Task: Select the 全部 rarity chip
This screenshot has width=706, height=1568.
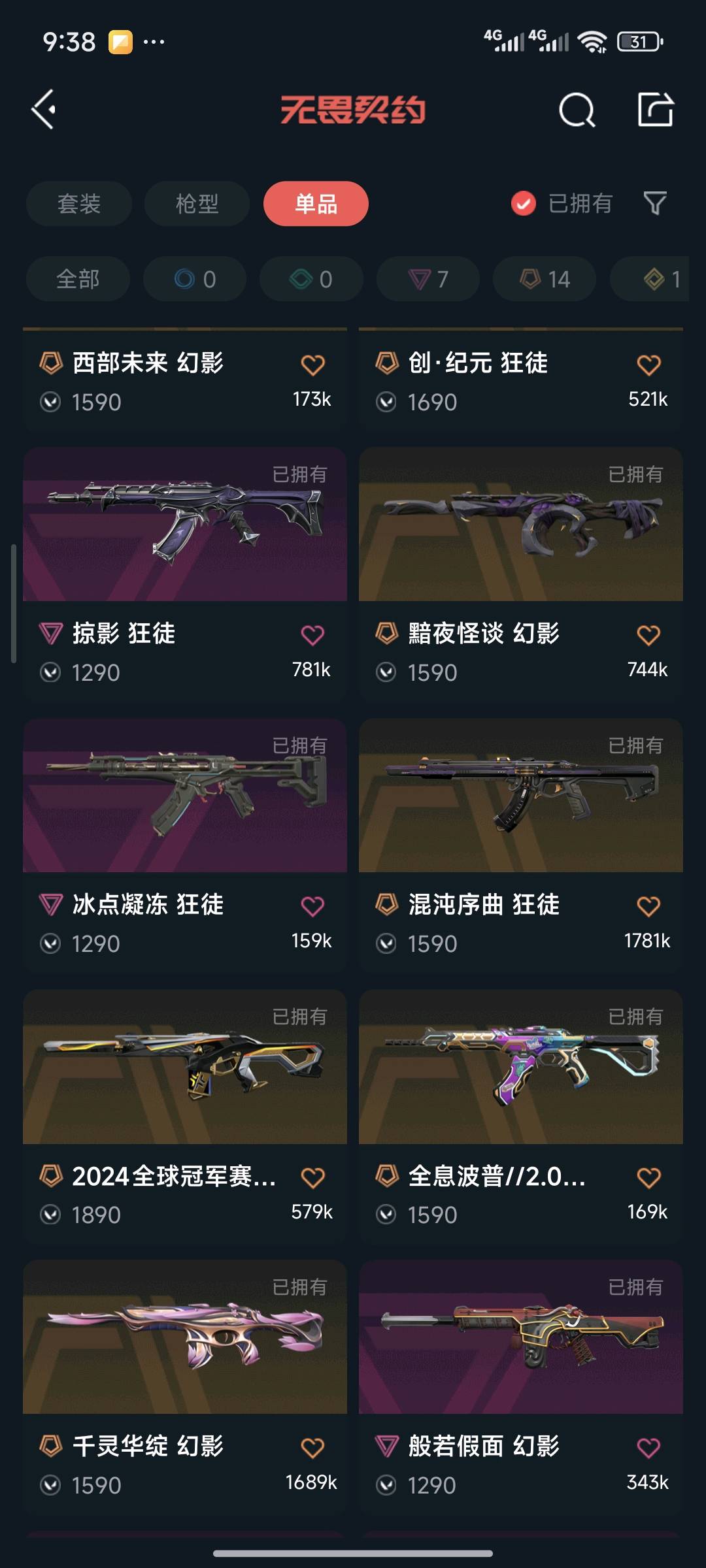Action: (78, 280)
